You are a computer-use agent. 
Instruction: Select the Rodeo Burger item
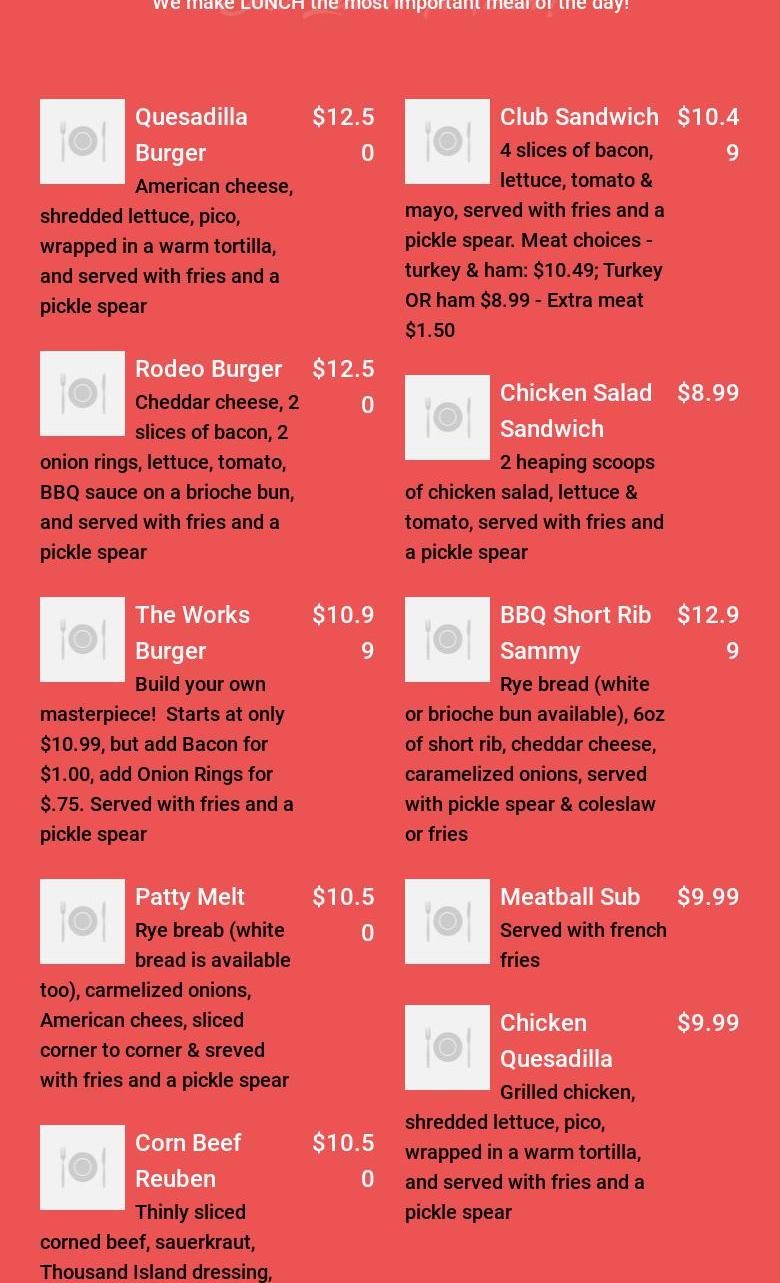(x=208, y=368)
